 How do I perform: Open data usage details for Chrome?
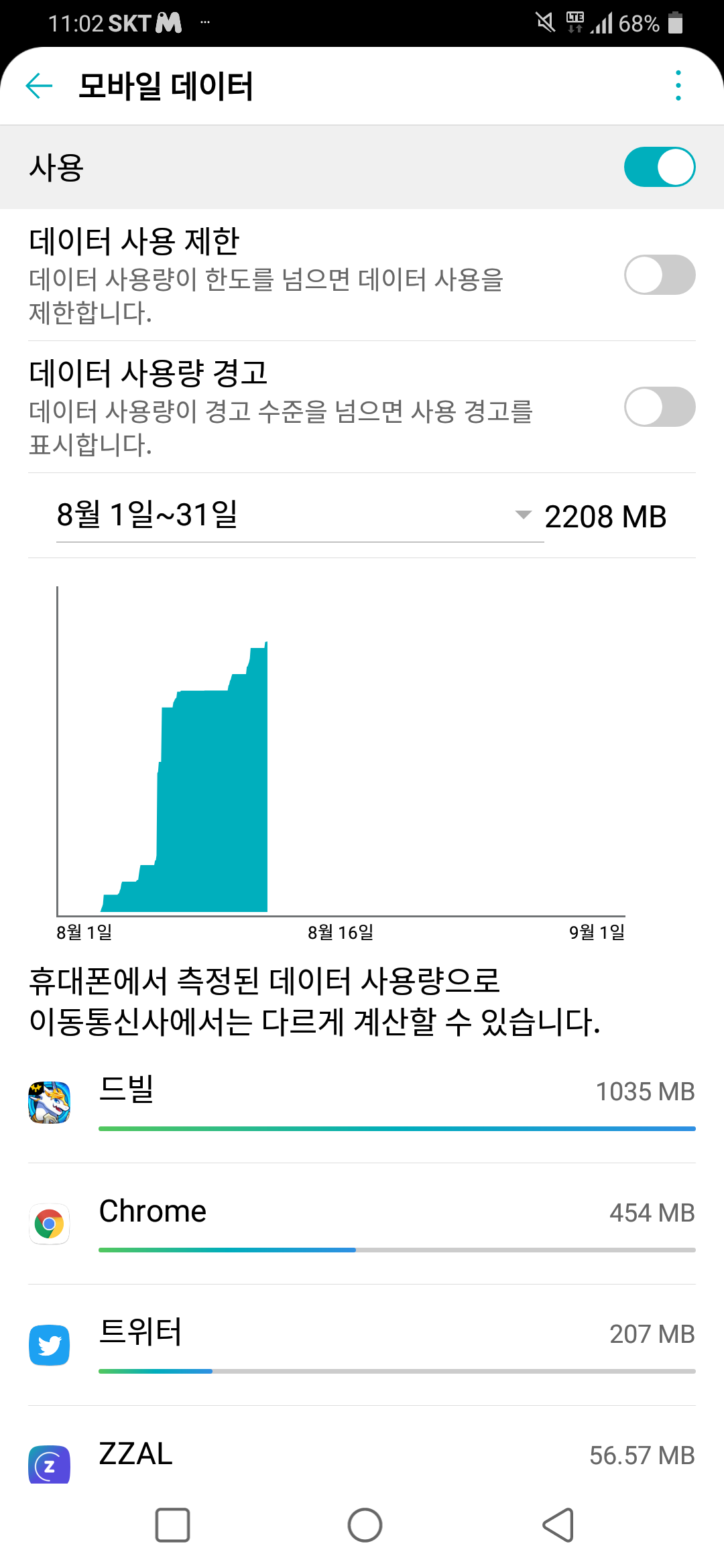(x=362, y=1224)
